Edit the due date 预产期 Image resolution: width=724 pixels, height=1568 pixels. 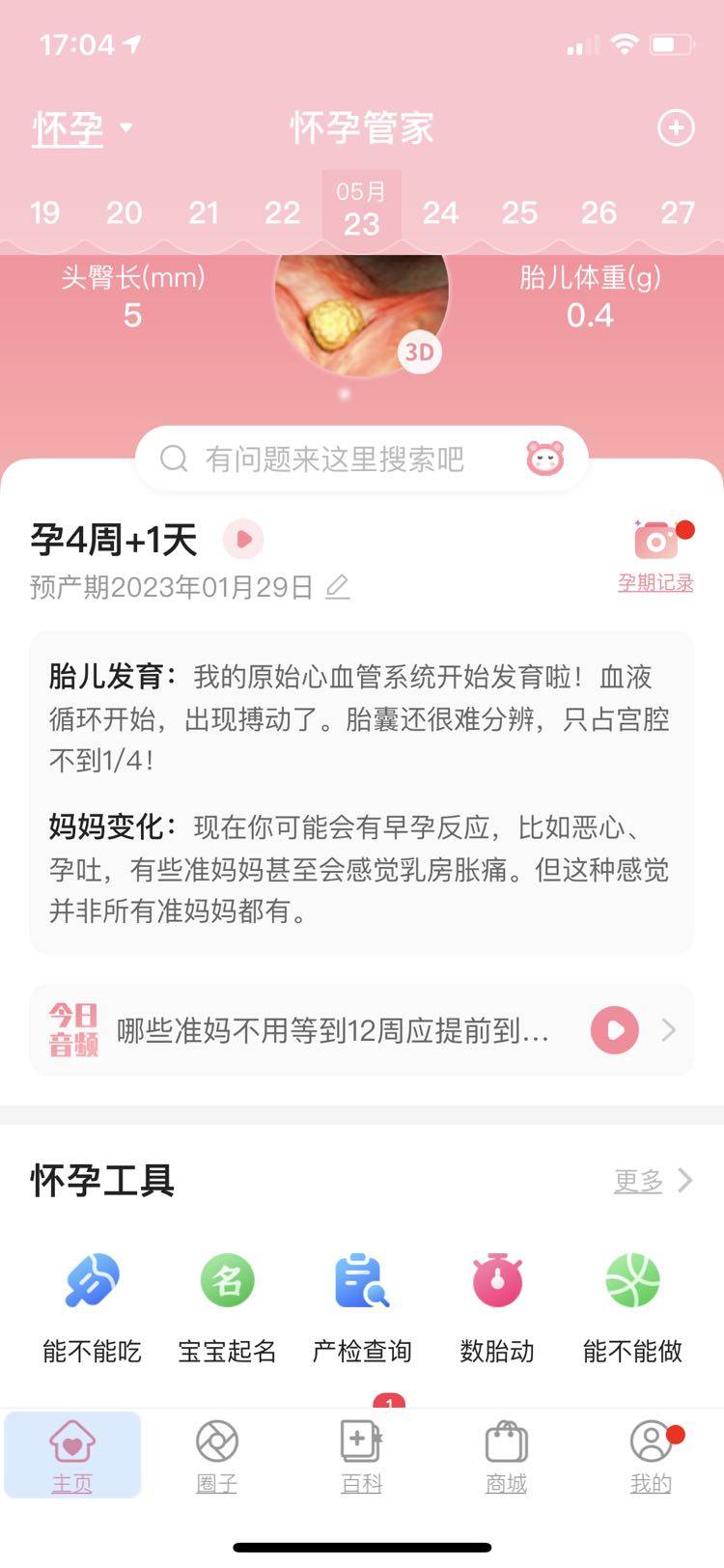337,587
